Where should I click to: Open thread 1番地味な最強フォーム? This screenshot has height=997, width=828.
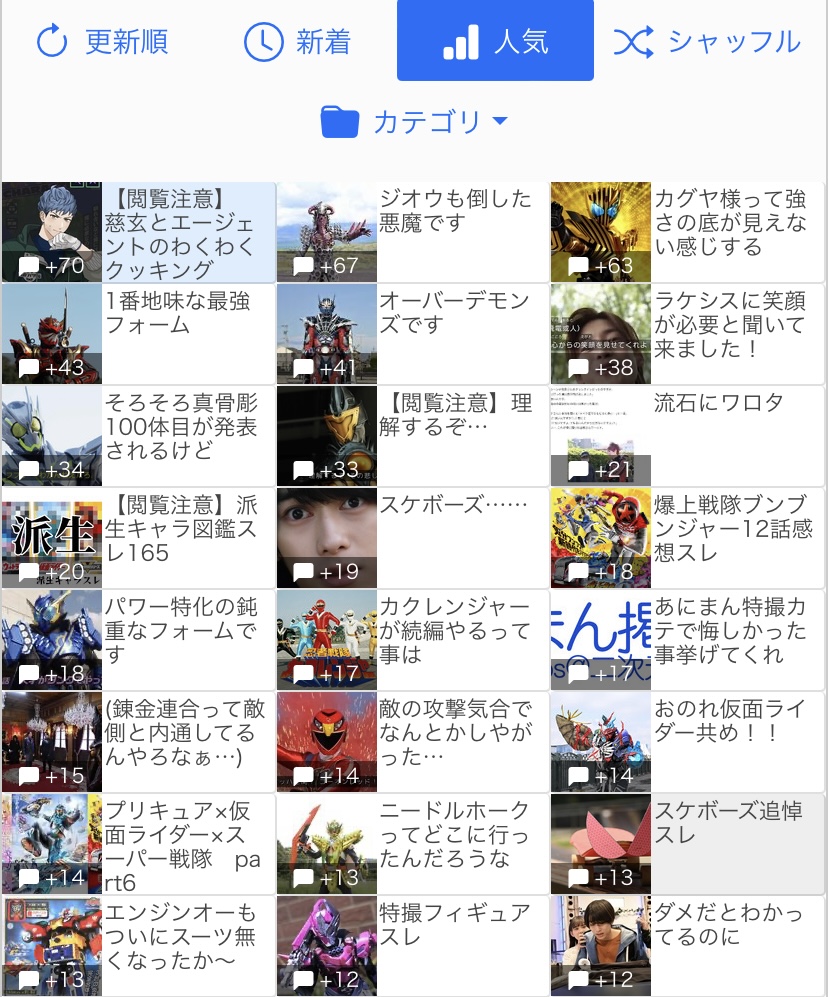coord(139,334)
